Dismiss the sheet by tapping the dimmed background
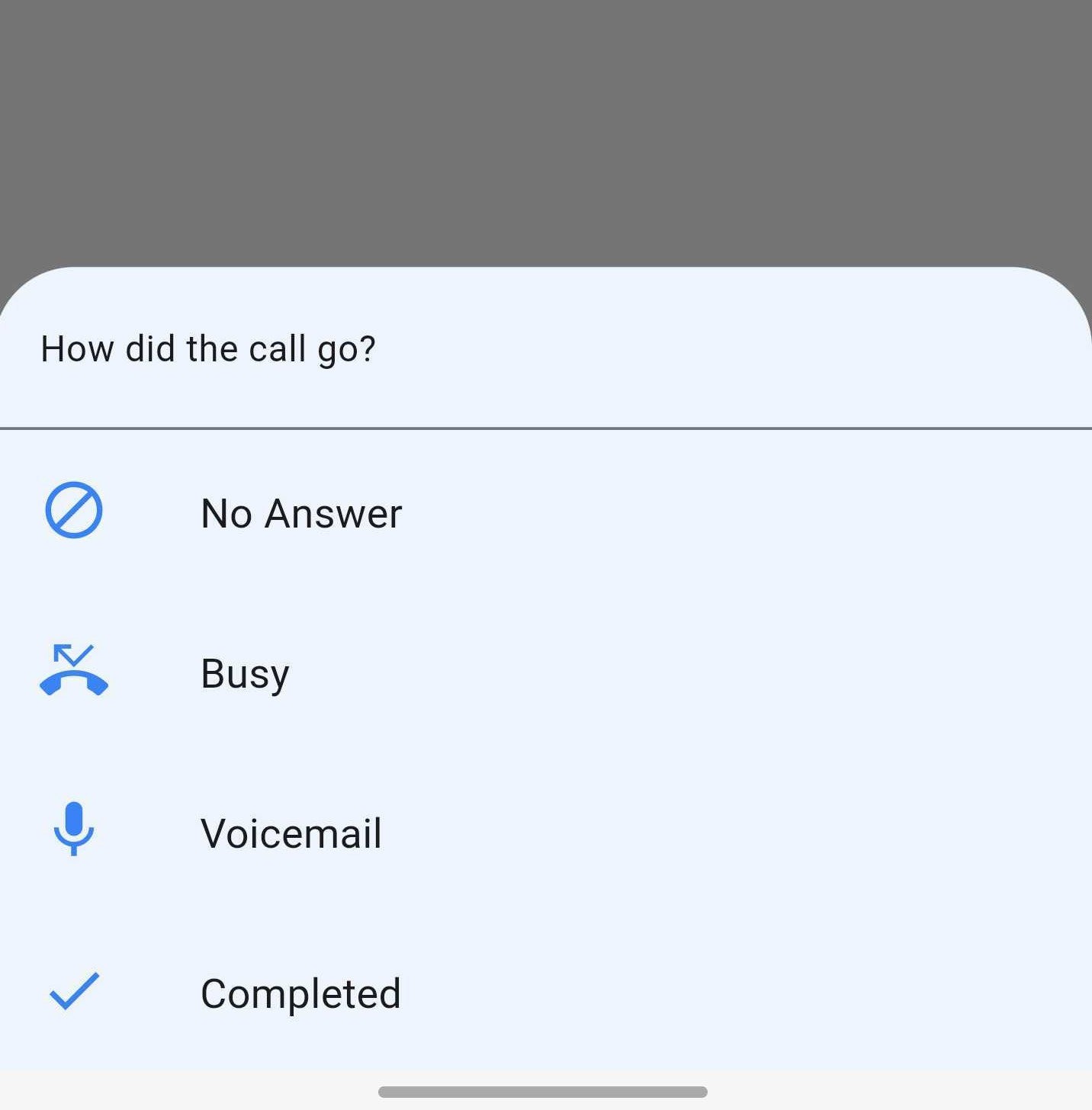This screenshot has height=1110, width=1092. point(546,130)
